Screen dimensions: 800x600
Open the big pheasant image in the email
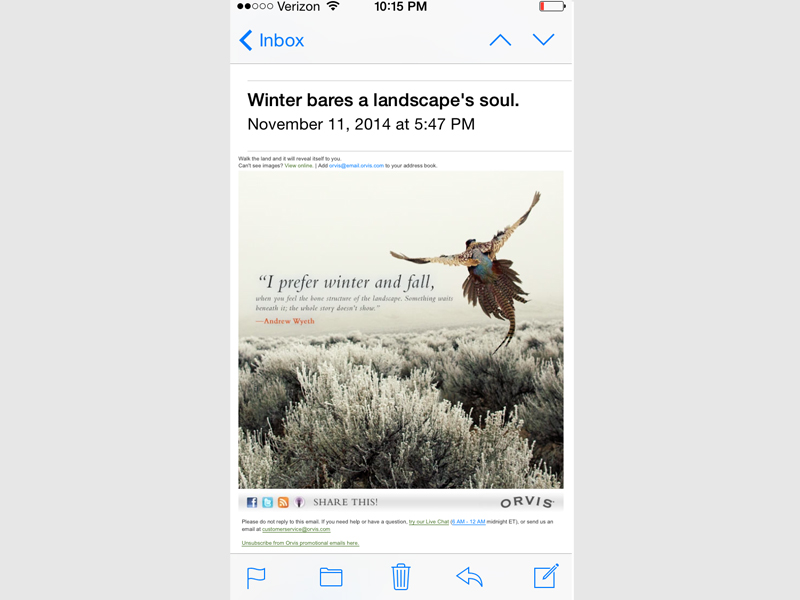[x=400, y=330]
